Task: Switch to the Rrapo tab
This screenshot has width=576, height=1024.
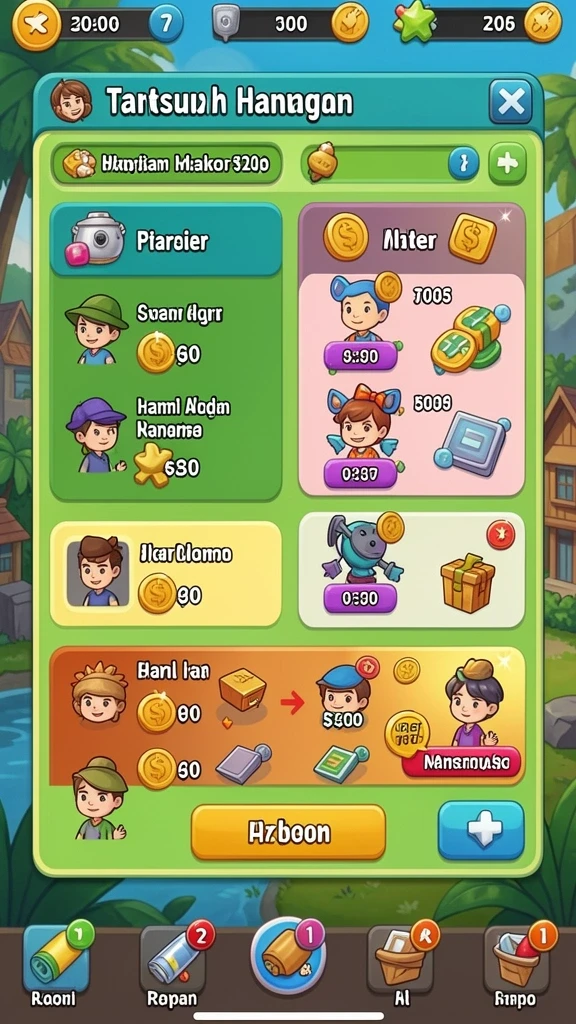Action: click(x=517, y=962)
